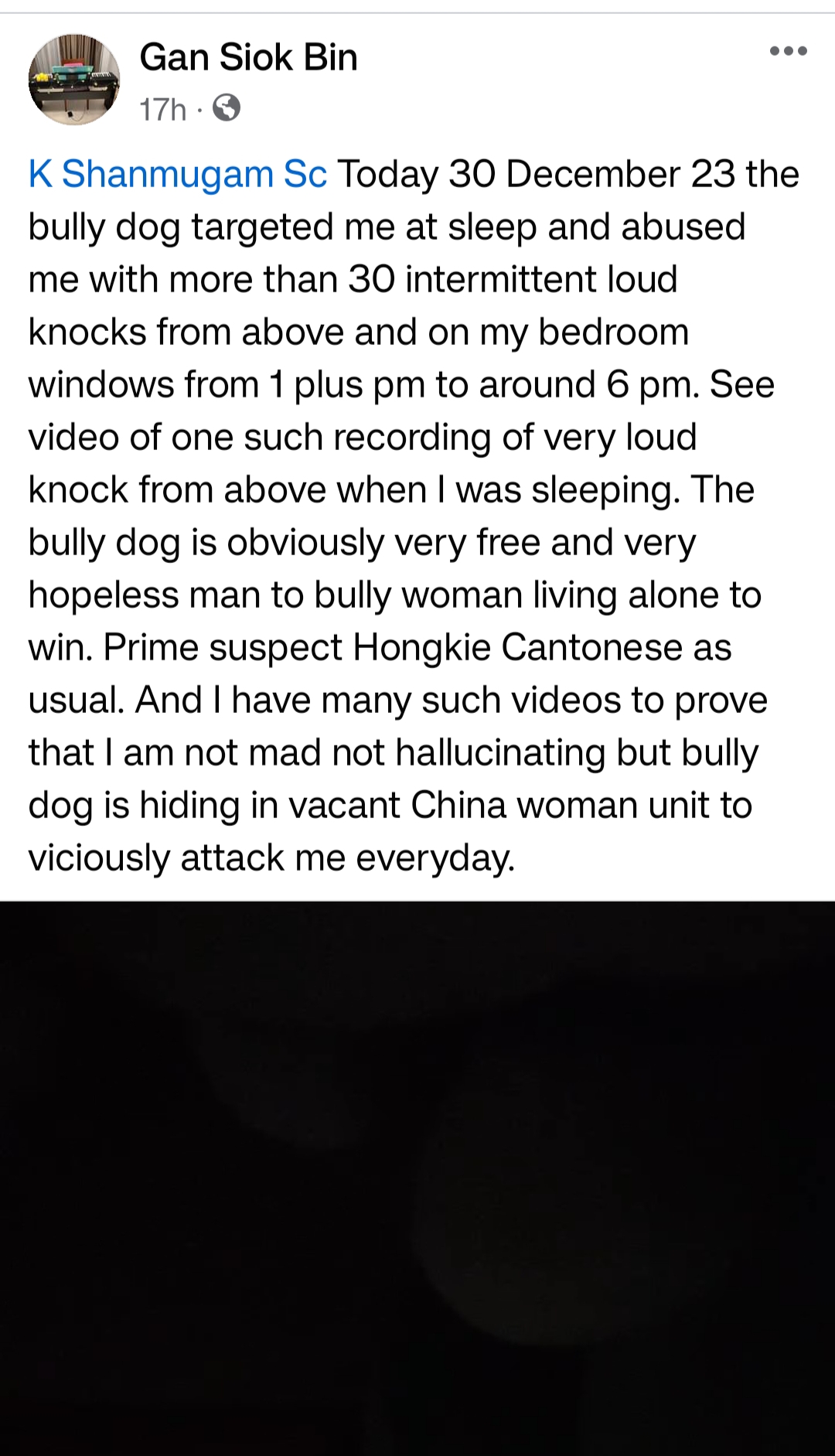Open Gan Siok Bin's profile picture
Image resolution: width=835 pixels, height=1456 pixels.
pos(74,79)
